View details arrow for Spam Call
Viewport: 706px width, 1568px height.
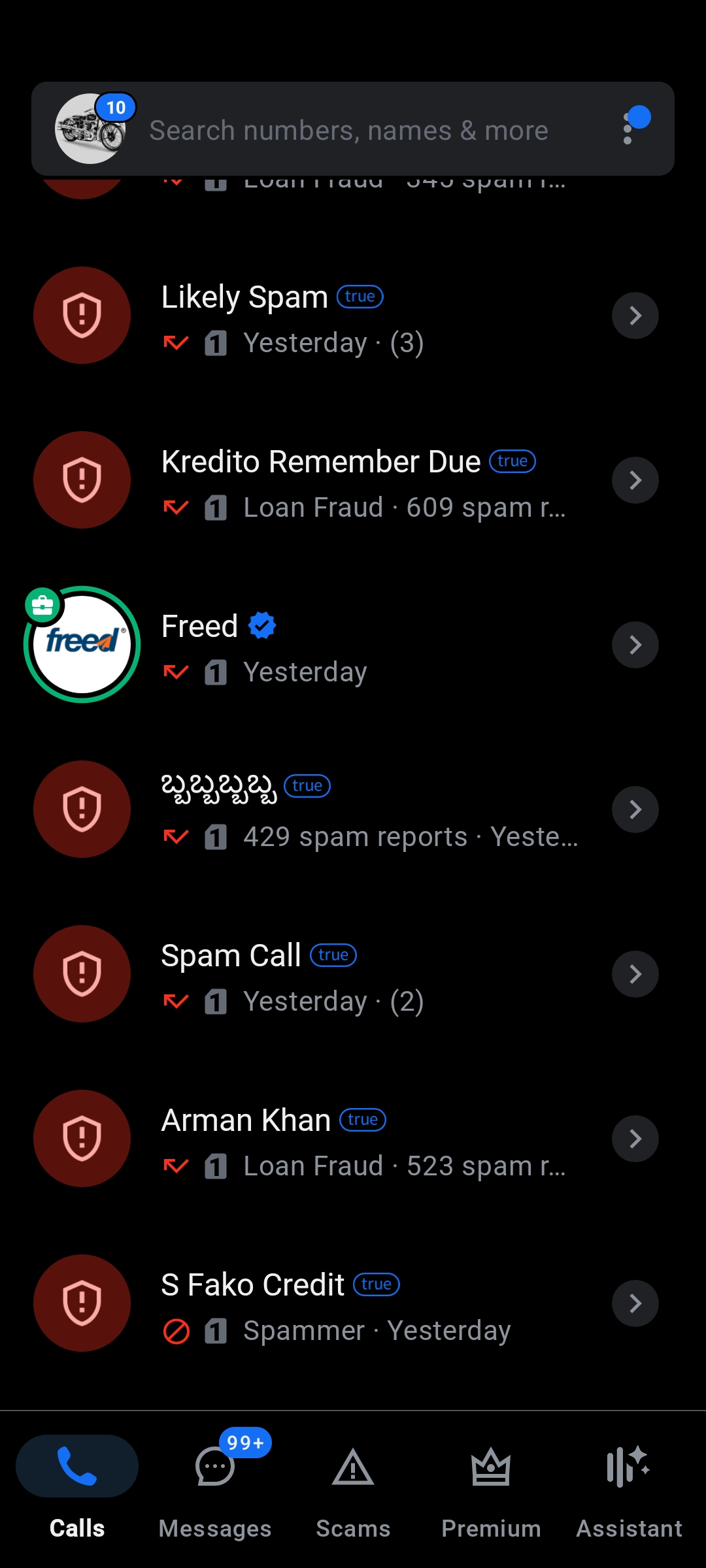point(635,975)
